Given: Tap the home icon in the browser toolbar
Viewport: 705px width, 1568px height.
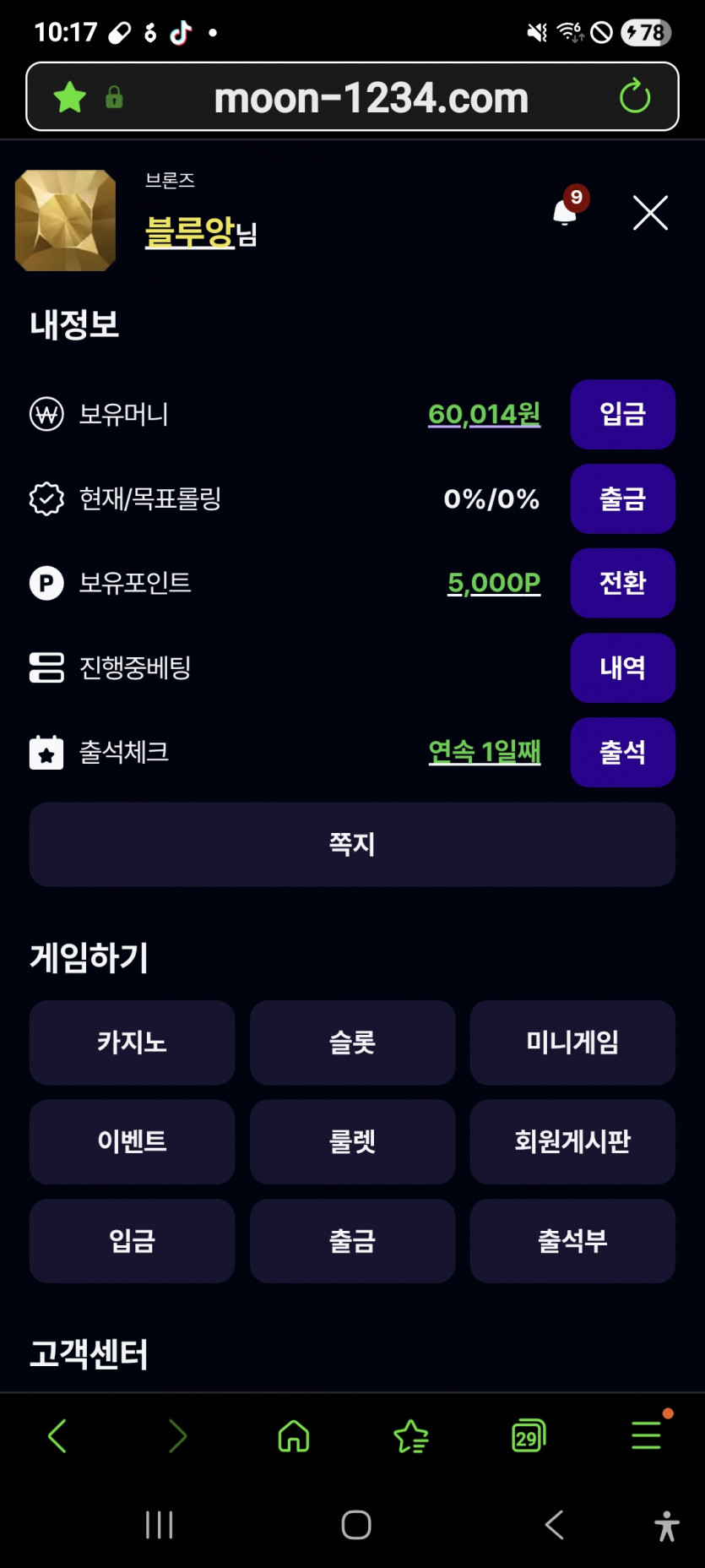Looking at the screenshot, I should click(x=293, y=1435).
